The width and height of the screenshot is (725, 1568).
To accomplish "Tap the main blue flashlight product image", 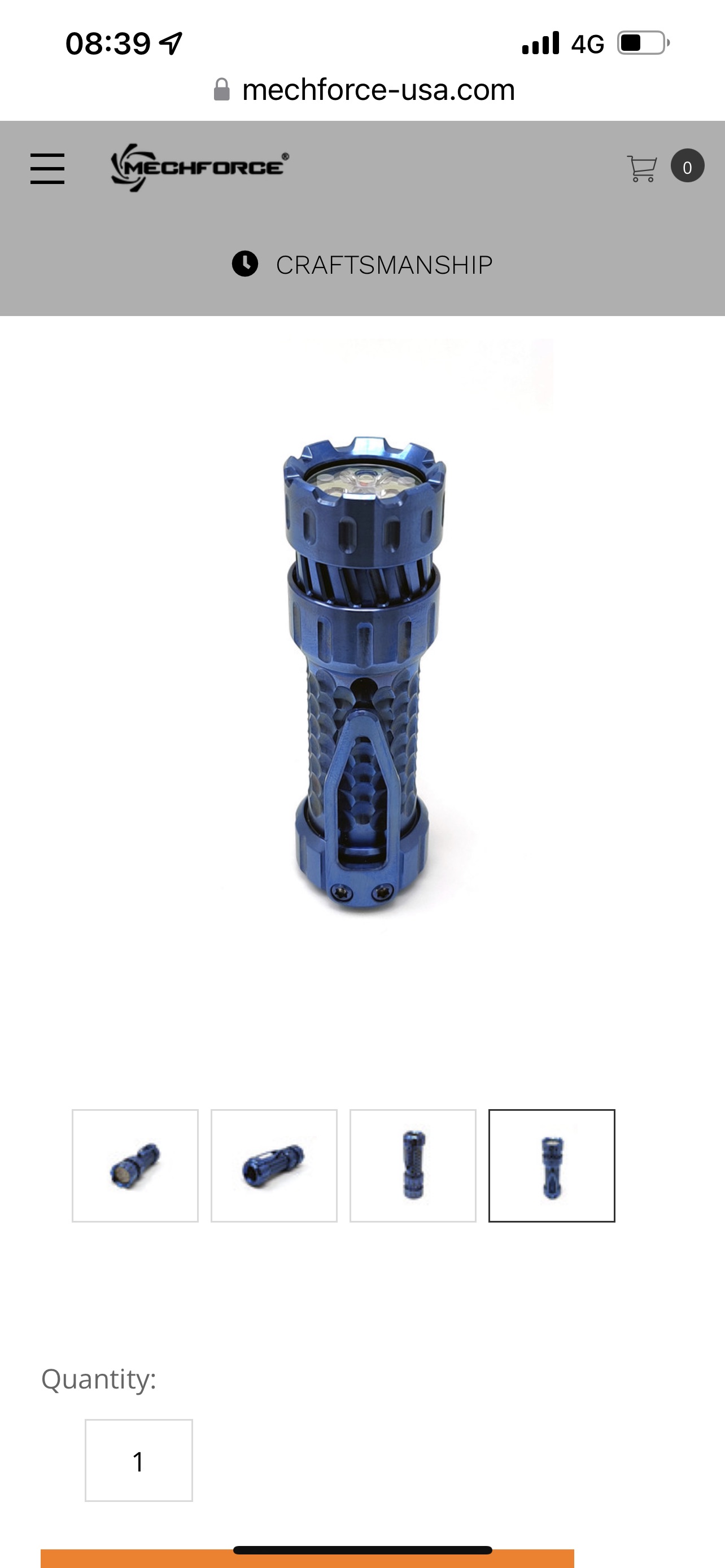I will (x=364, y=673).
